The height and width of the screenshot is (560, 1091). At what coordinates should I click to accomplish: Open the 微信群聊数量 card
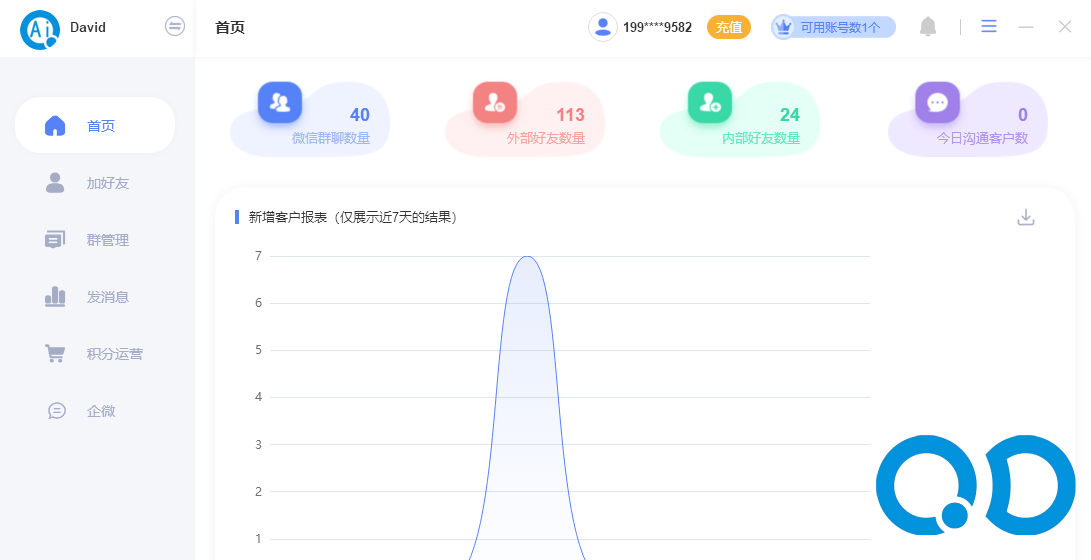310,120
